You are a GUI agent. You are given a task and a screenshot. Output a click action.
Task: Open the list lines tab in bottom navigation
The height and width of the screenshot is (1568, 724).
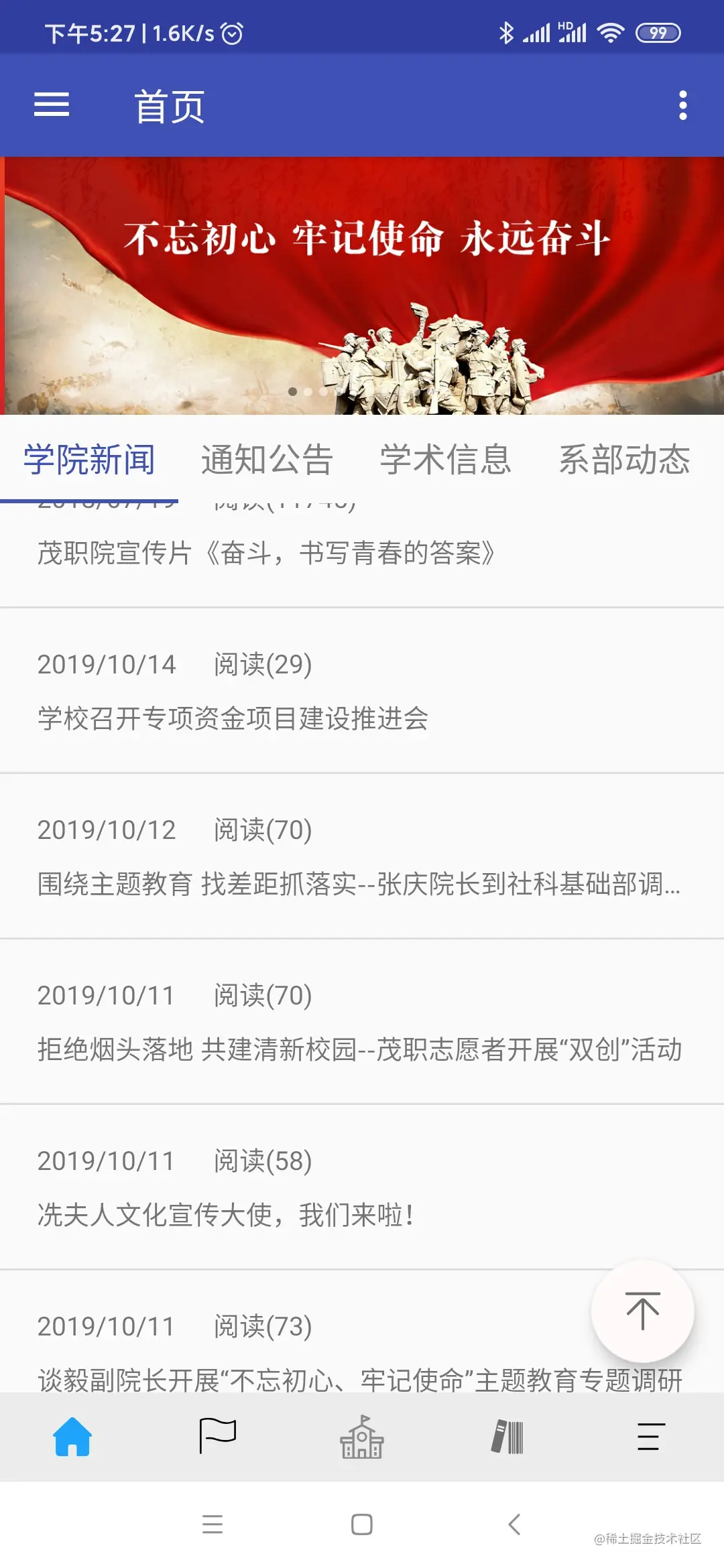pyautogui.click(x=651, y=1437)
